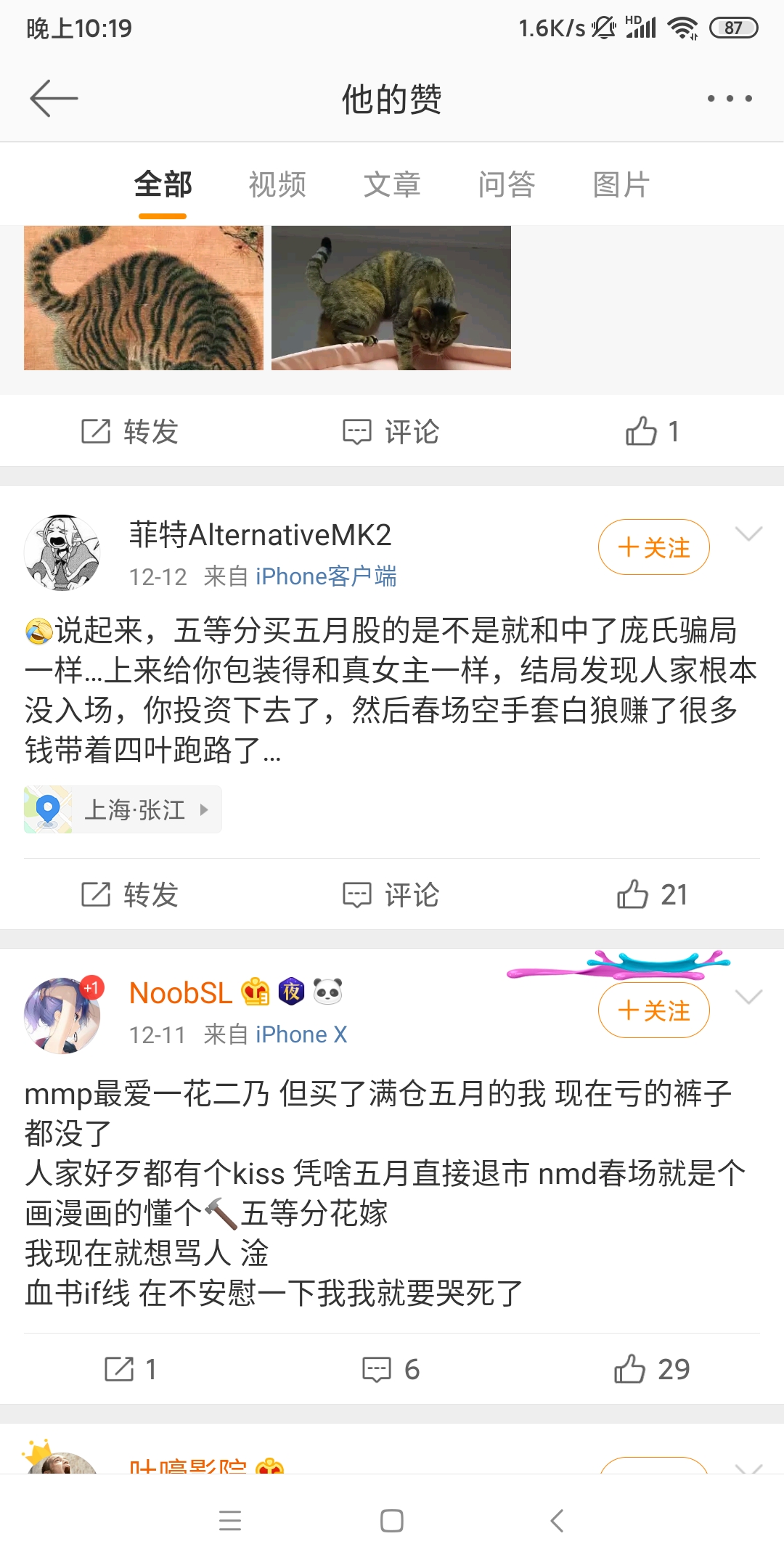Viewport: 784px width, 1568px height.
Task: Tap the iPhone客户端 source link
Action: (326, 576)
